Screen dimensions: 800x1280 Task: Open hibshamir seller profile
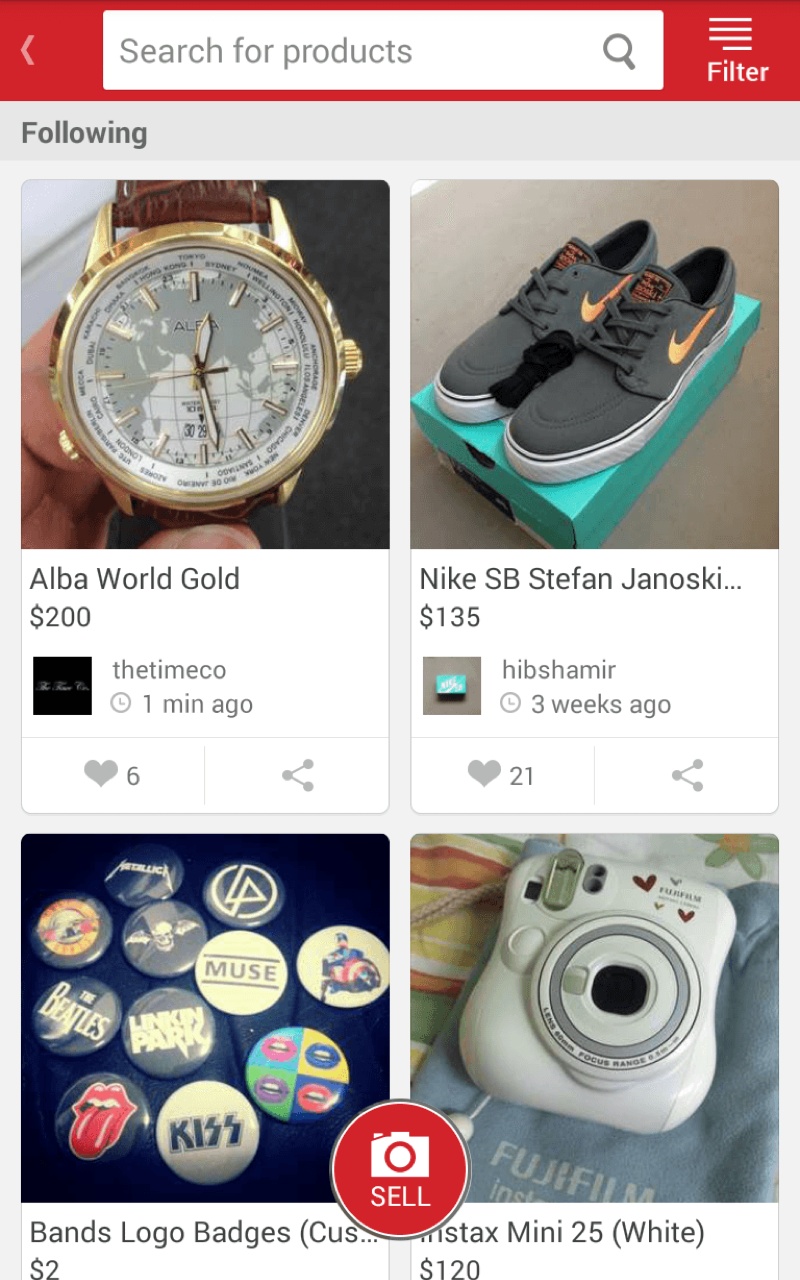click(x=559, y=670)
